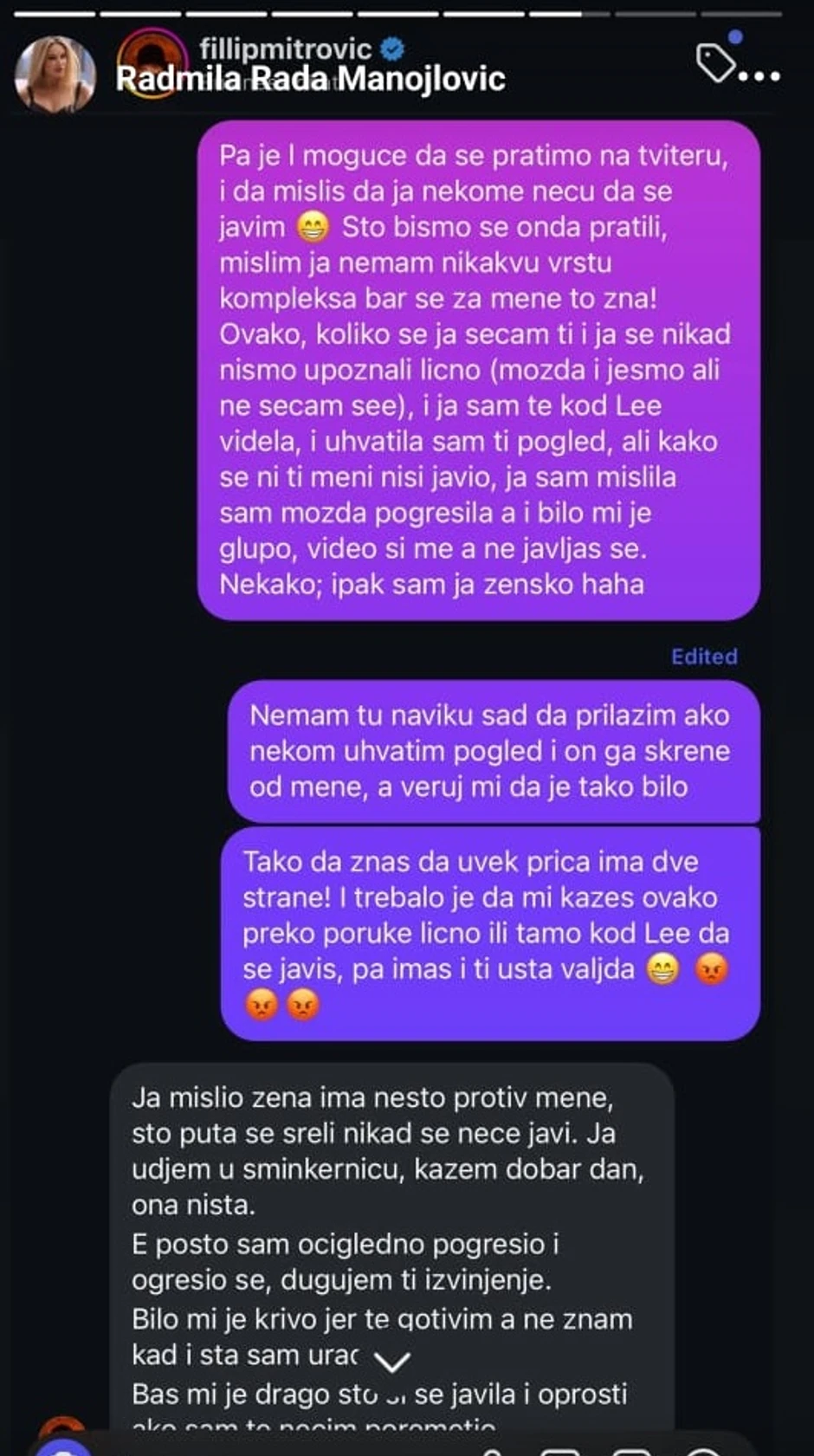Tap the 'Edited' label under the purple message

pyautogui.click(x=703, y=657)
